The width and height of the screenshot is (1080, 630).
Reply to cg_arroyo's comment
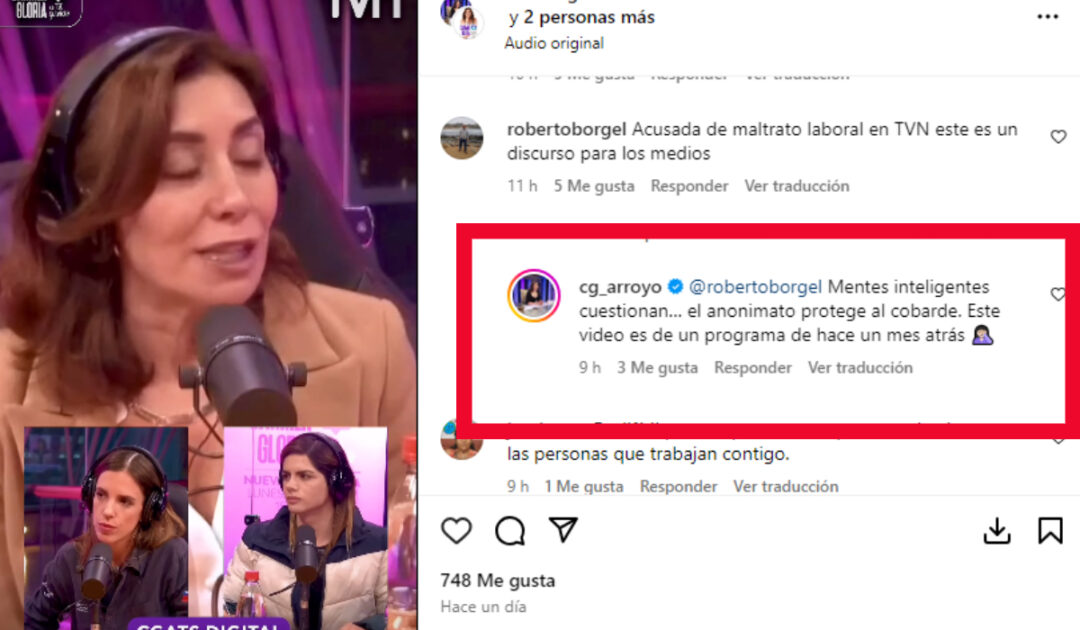pos(752,368)
